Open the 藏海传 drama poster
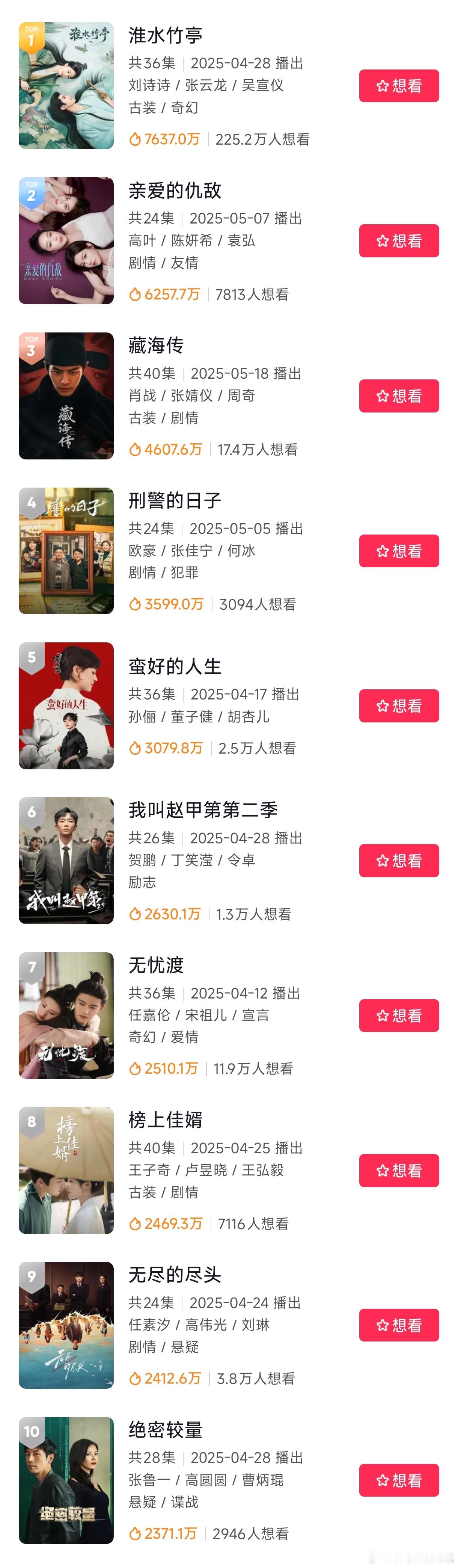Viewport: 458px width, 1568px height. [x=66, y=396]
